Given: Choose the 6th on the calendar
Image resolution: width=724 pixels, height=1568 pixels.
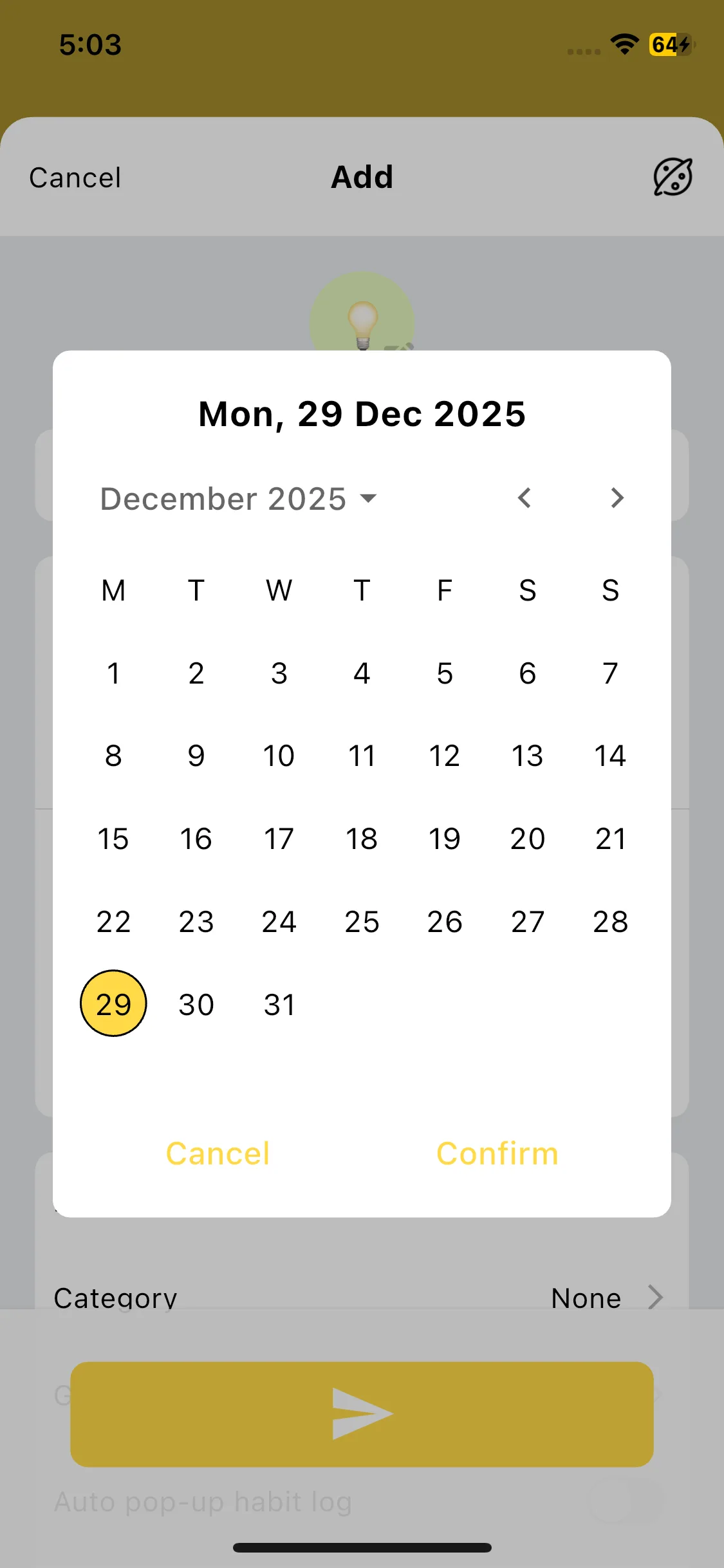Looking at the screenshot, I should [x=528, y=673].
